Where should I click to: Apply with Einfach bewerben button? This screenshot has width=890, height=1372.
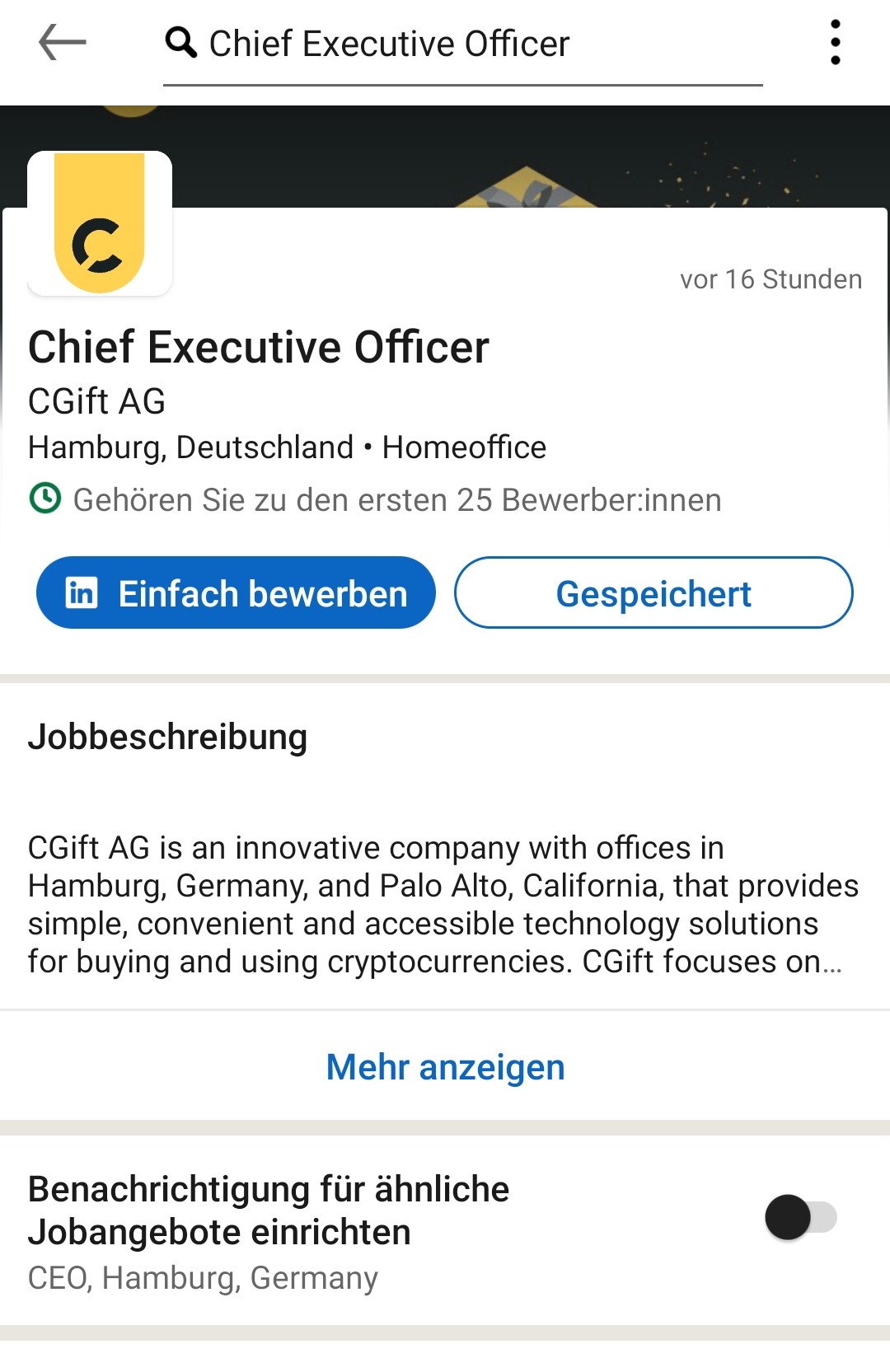236,593
